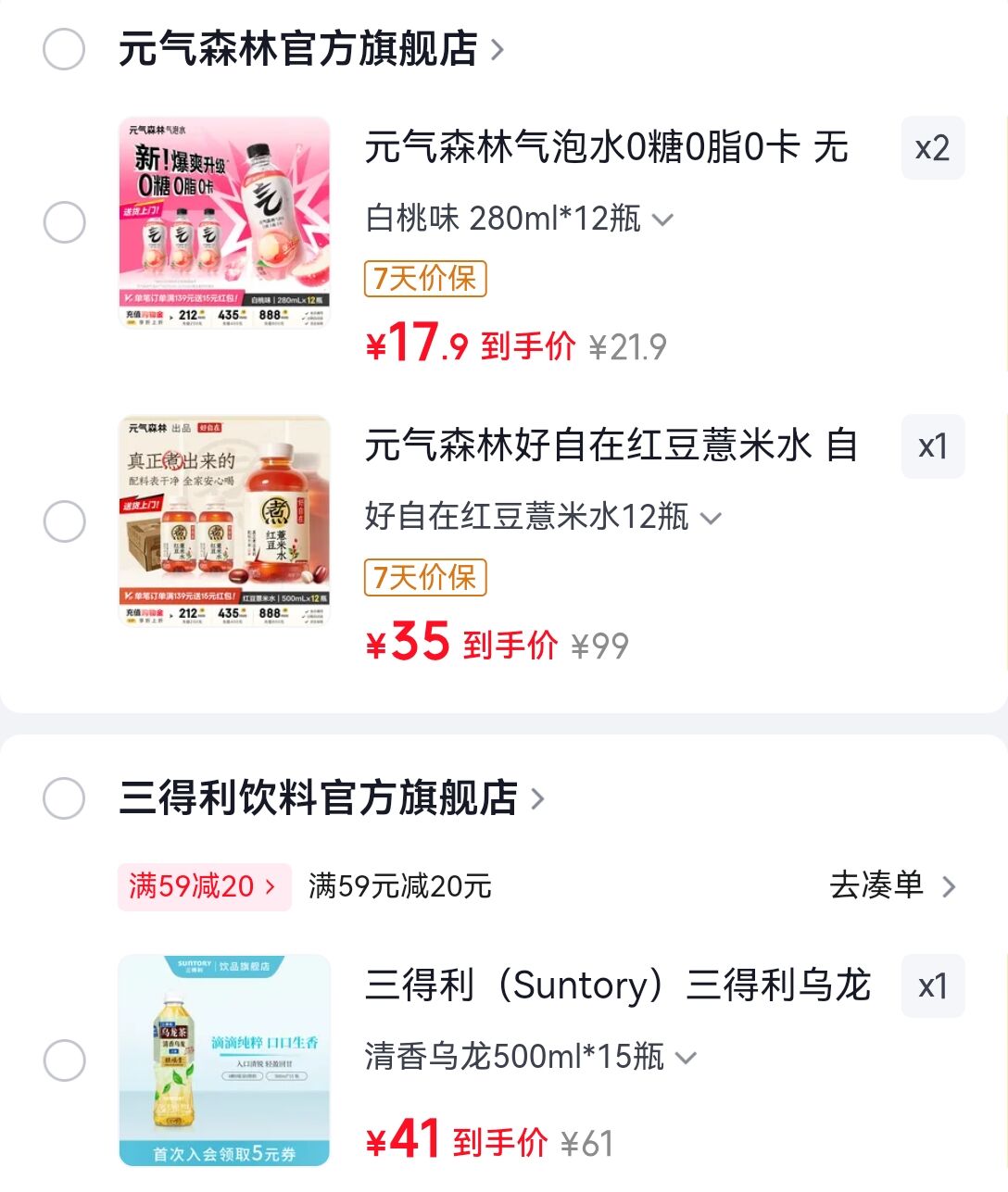Select all items from 元气森林官方旗舰店
This screenshot has height=1192, width=1008.
[x=64, y=49]
